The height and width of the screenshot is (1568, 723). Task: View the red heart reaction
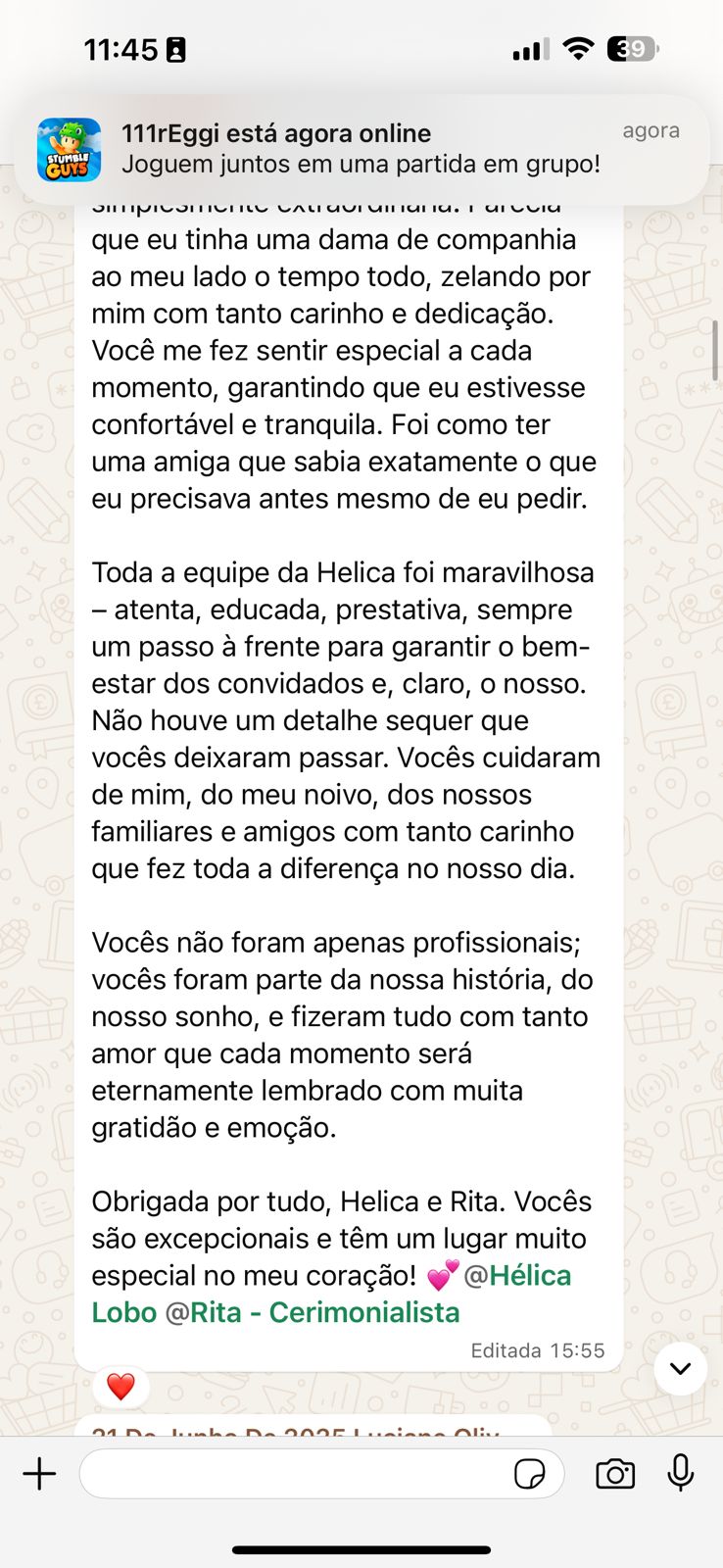120,1386
